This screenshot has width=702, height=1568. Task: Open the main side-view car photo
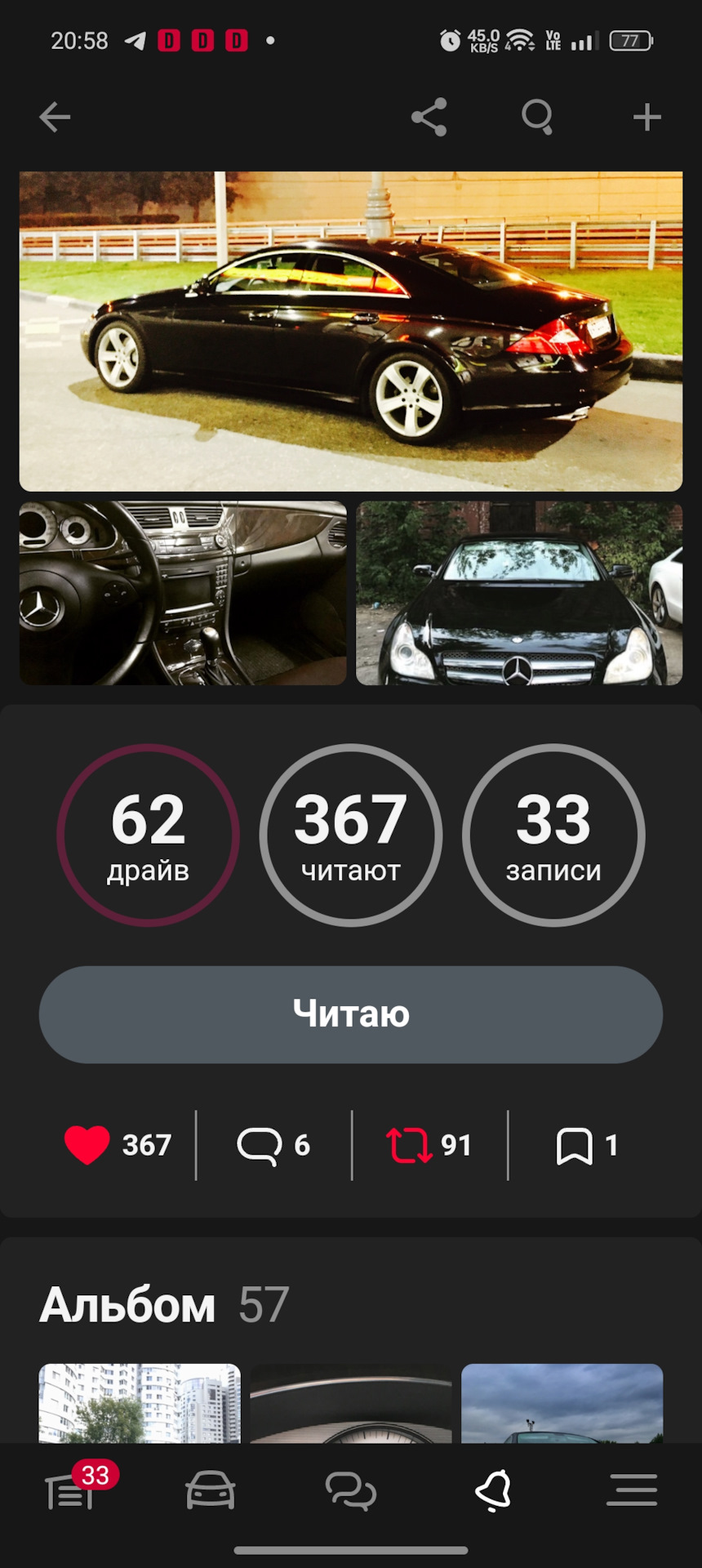(351, 331)
